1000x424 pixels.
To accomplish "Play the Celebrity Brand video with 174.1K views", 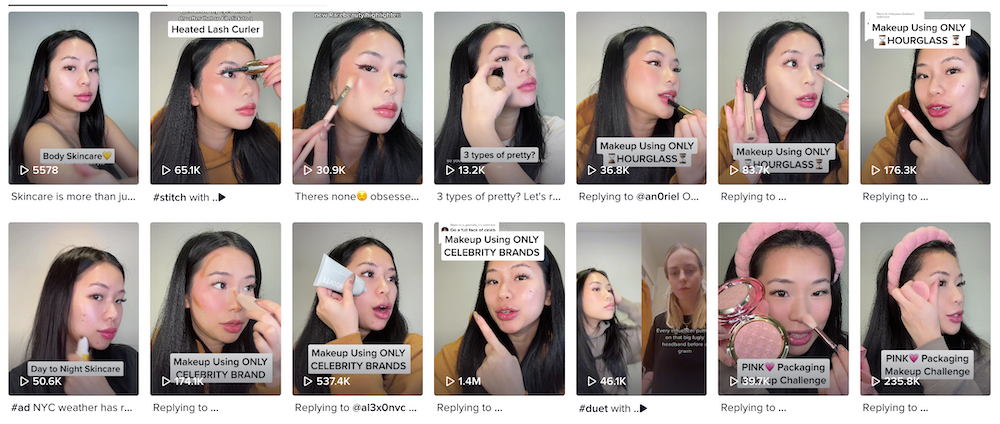I will click(x=215, y=308).
